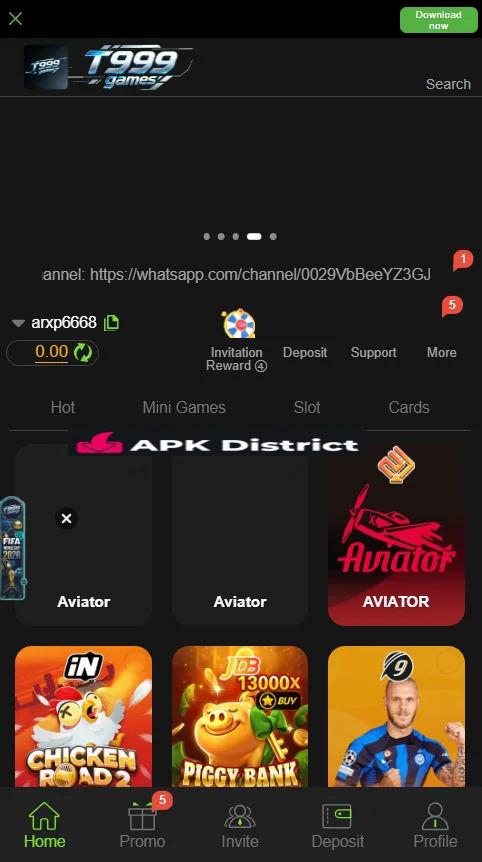
Task: Copy the username arxp6668
Action: (x=112, y=323)
